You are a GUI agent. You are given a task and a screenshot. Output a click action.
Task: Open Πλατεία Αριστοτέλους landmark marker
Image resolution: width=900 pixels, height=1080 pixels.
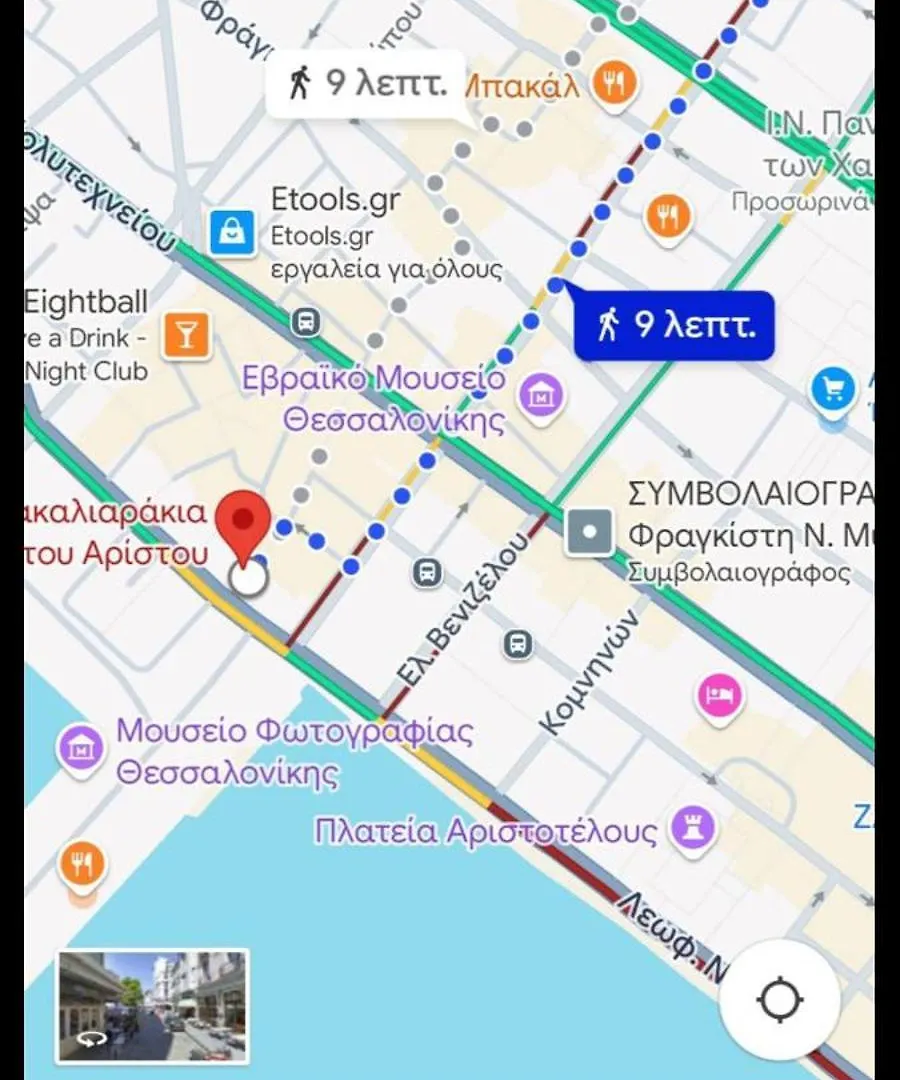point(693,830)
